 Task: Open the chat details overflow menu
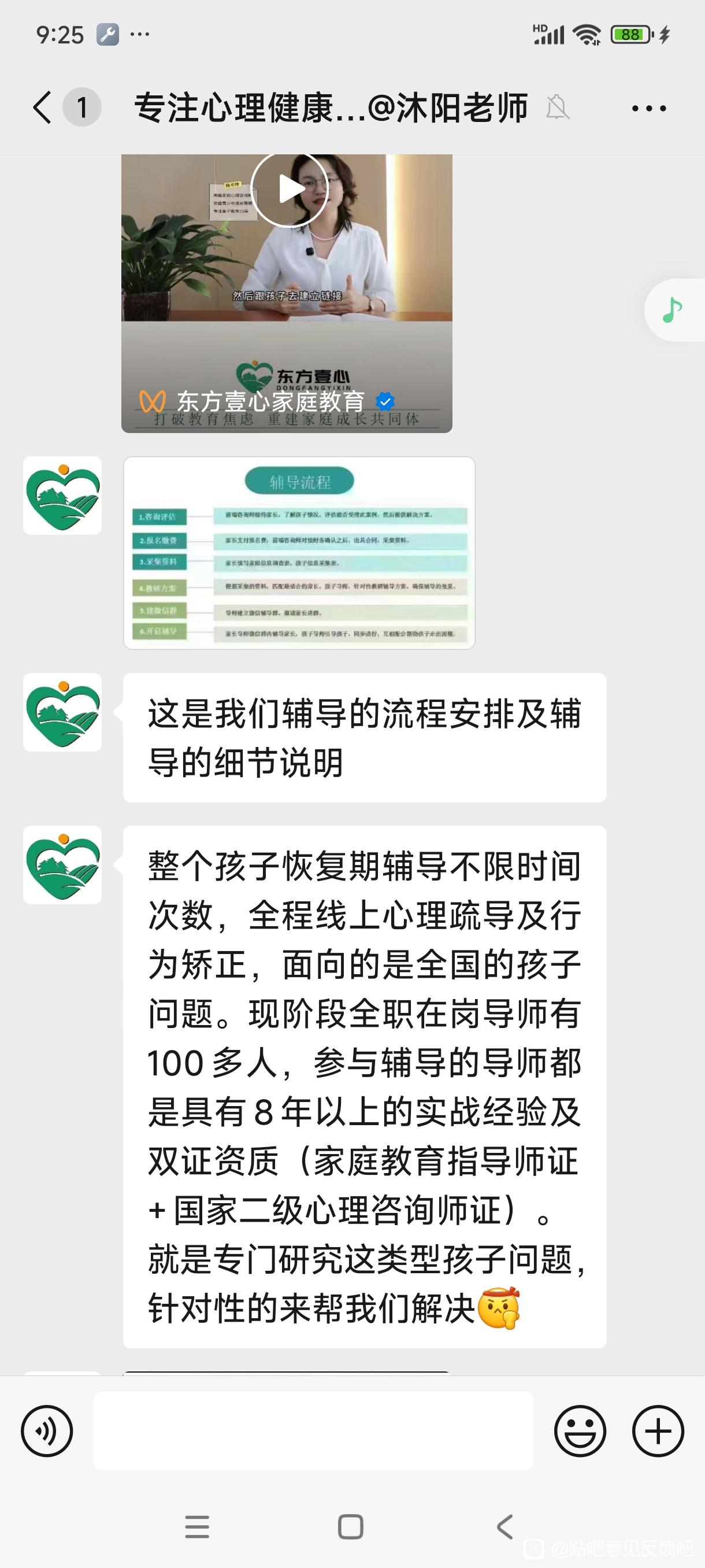tap(648, 108)
